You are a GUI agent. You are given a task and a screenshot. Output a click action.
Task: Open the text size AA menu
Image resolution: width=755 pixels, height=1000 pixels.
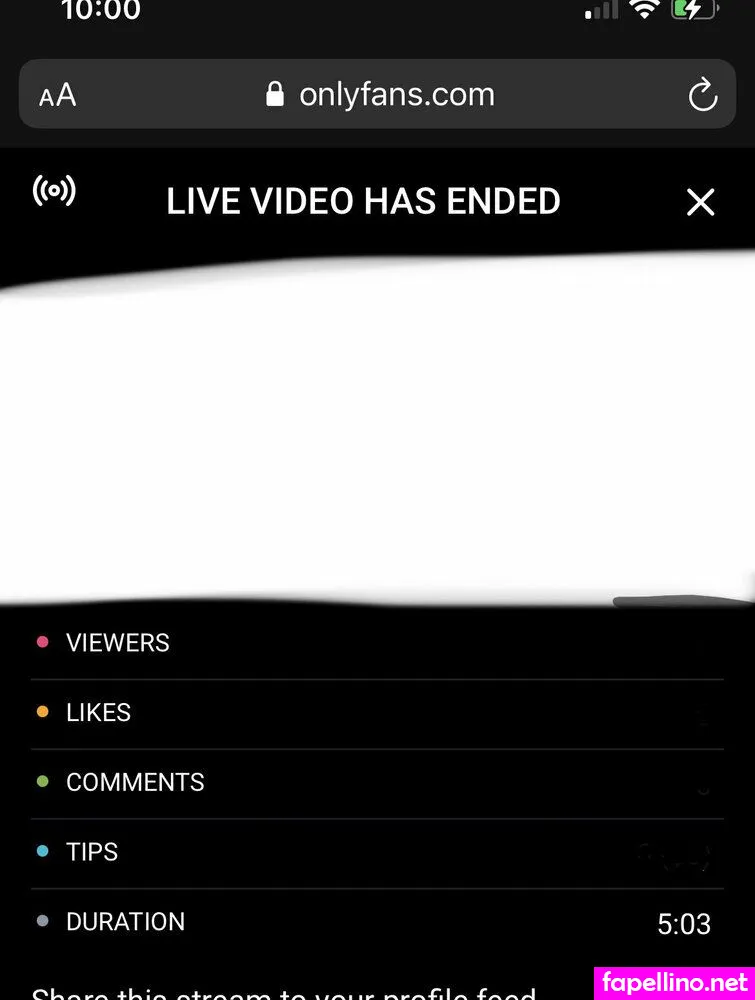[x=58, y=96]
